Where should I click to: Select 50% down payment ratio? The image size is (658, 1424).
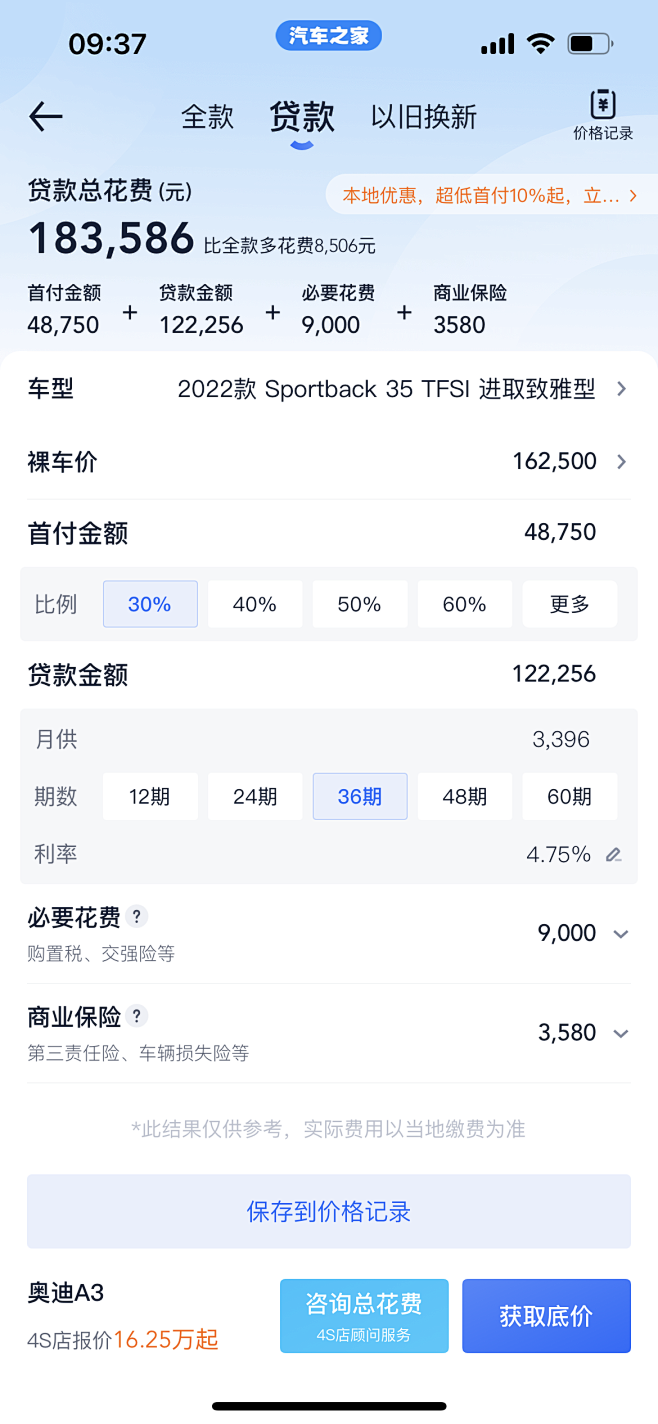[360, 604]
